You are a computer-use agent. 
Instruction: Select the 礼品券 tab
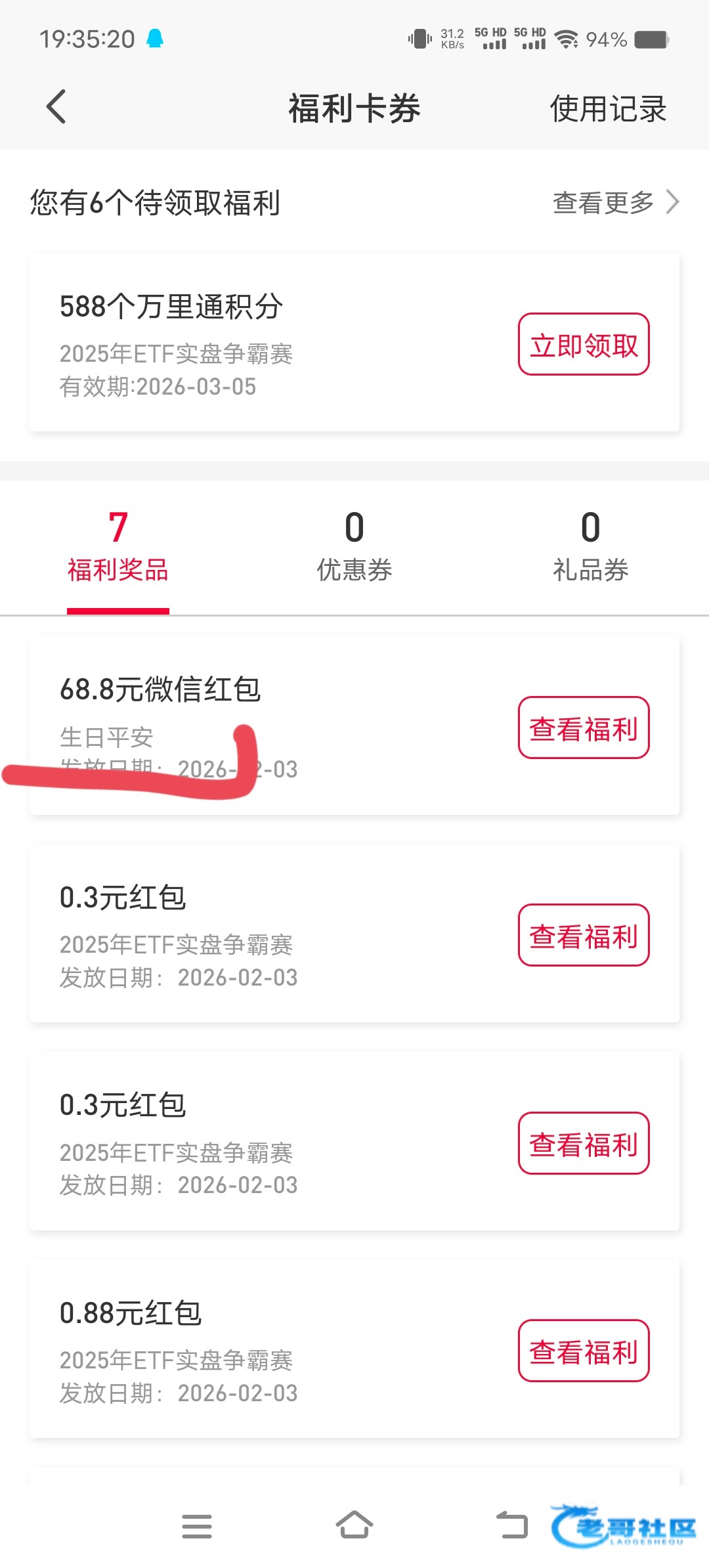pos(590,546)
